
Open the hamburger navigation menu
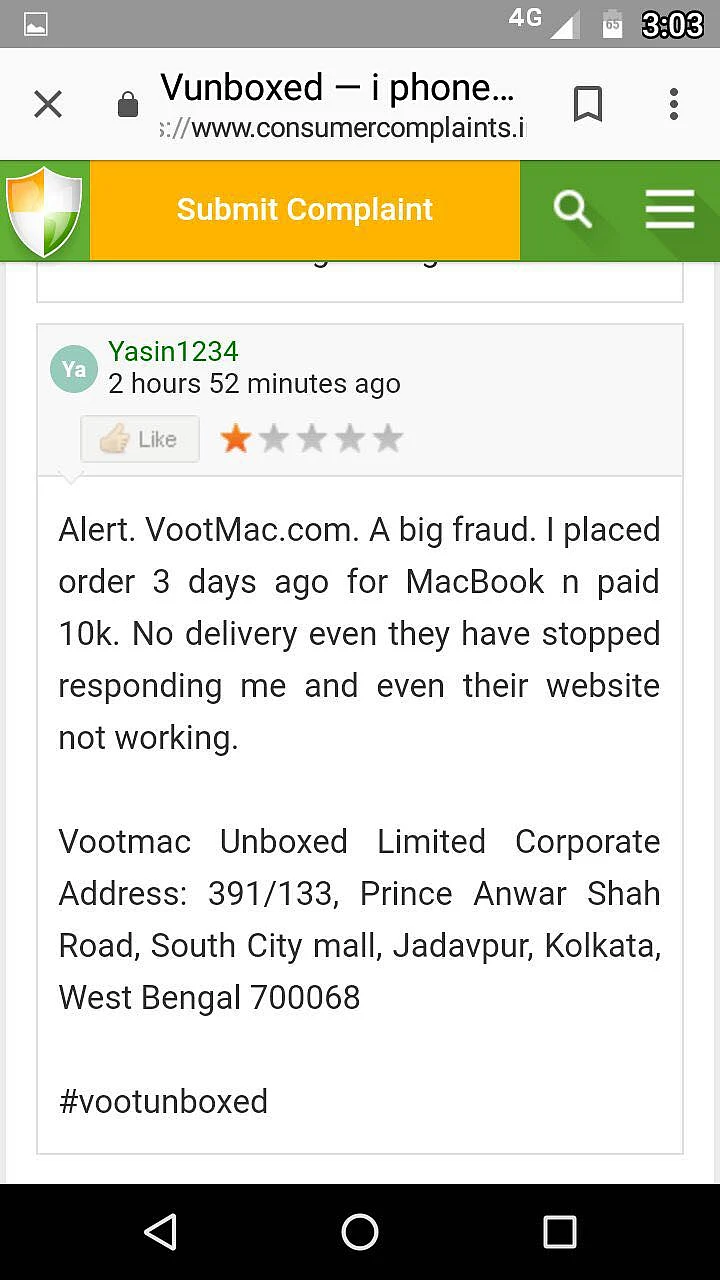pos(669,210)
